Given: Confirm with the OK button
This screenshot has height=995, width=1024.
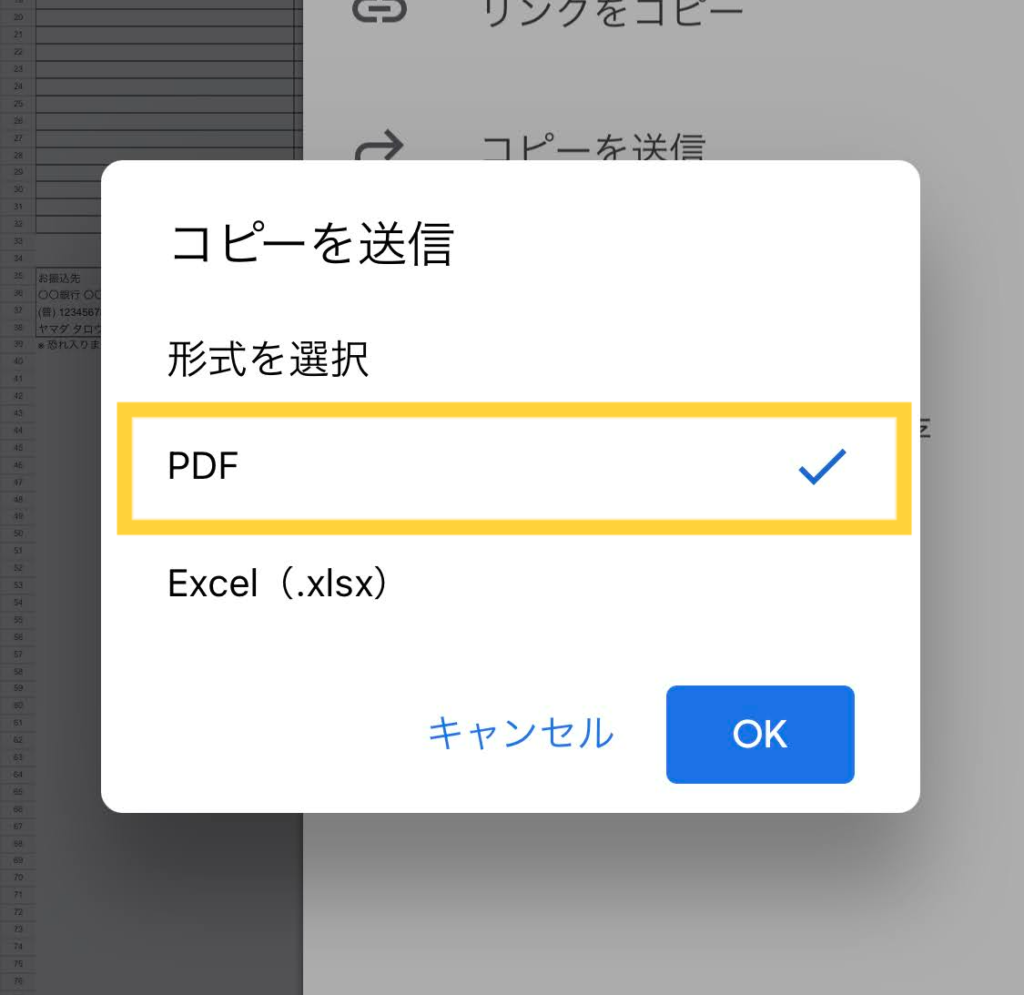Looking at the screenshot, I should [x=759, y=734].
